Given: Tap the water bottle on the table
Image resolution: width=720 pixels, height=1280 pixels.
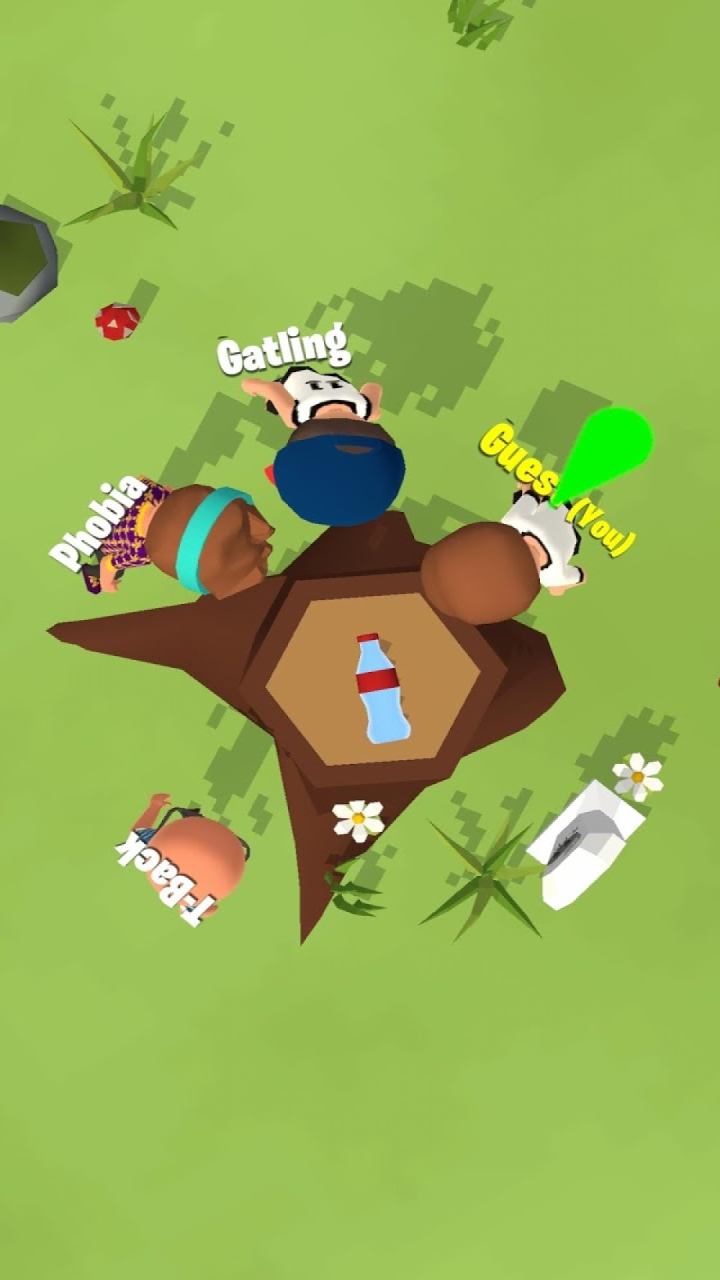Looking at the screenshot, I should (381, 690).
